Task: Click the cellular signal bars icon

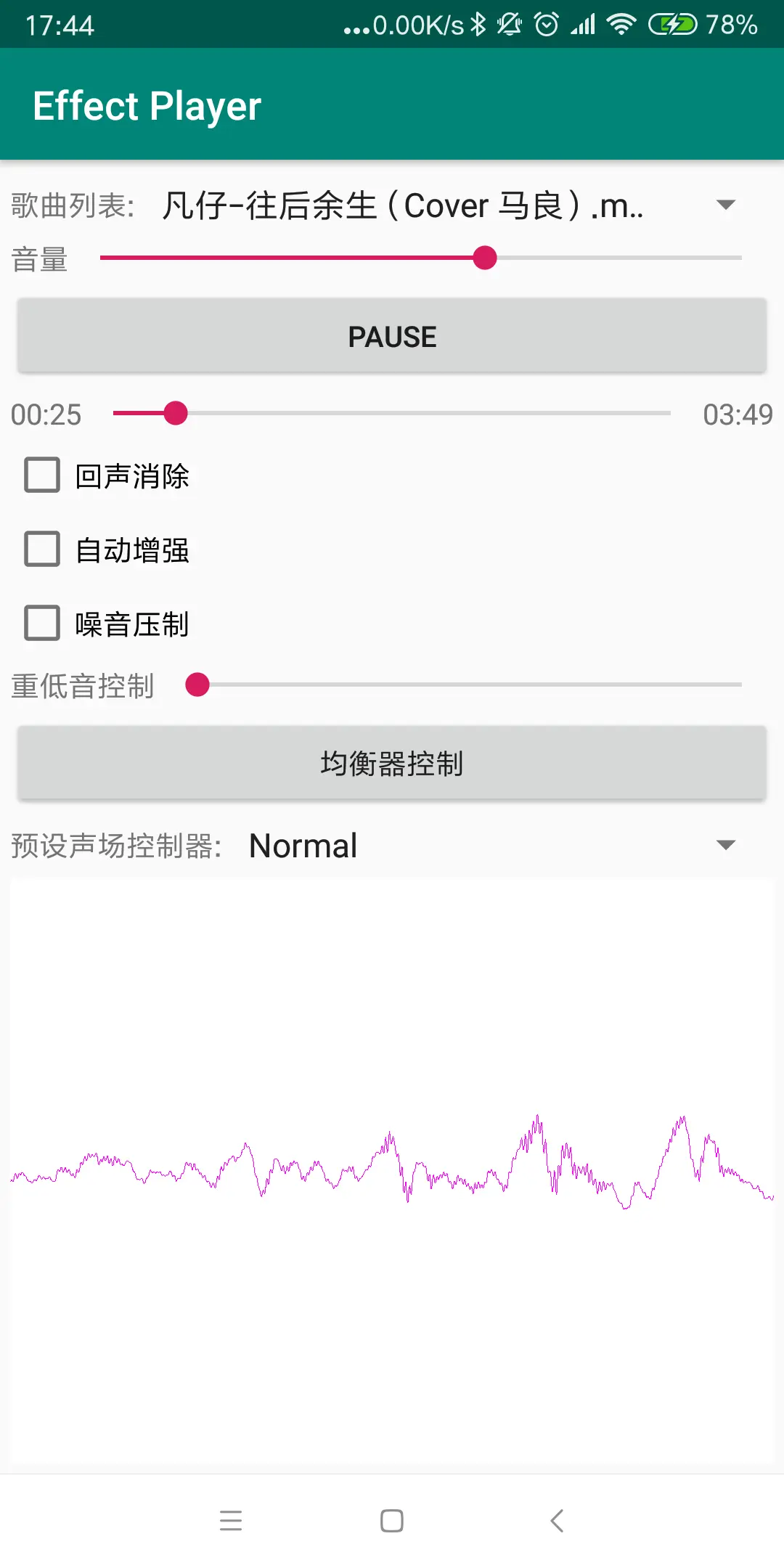Action: (583, 24)
